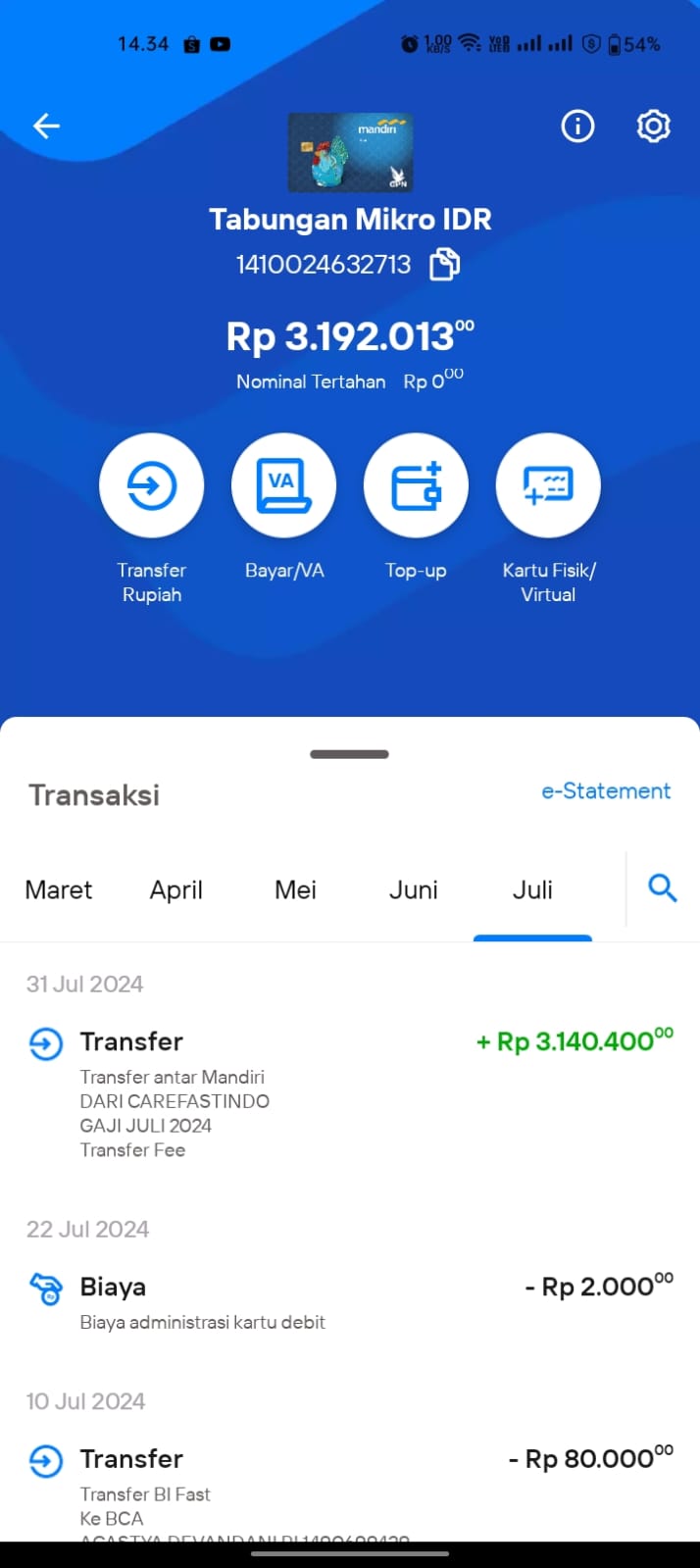Start a Transfer Rupiah

tap(151, 520)
